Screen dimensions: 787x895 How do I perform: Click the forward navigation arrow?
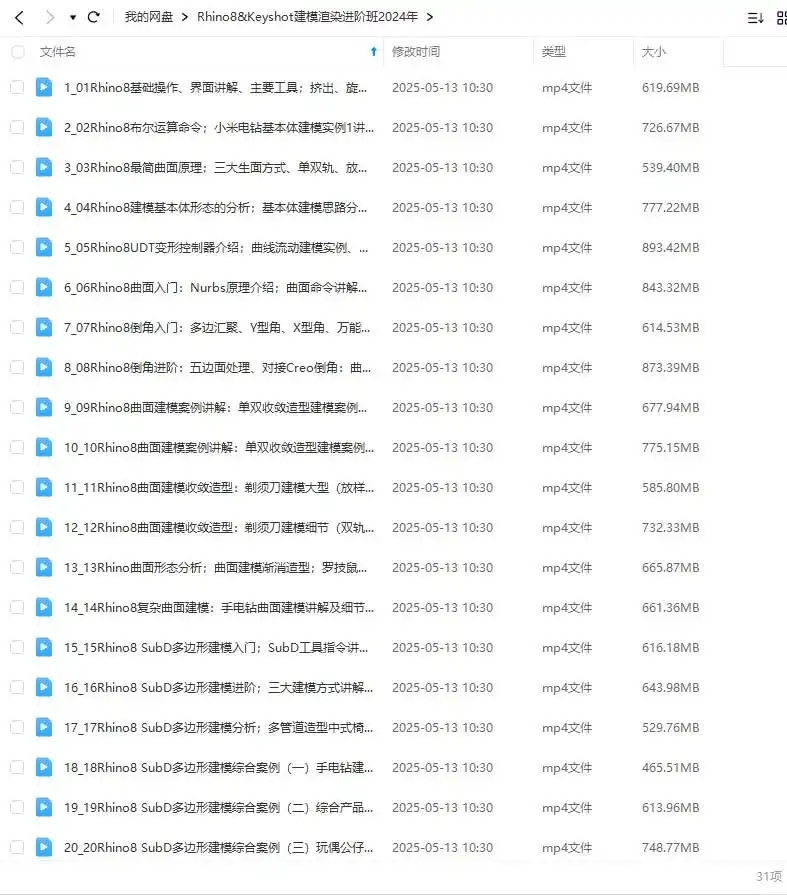48,16
